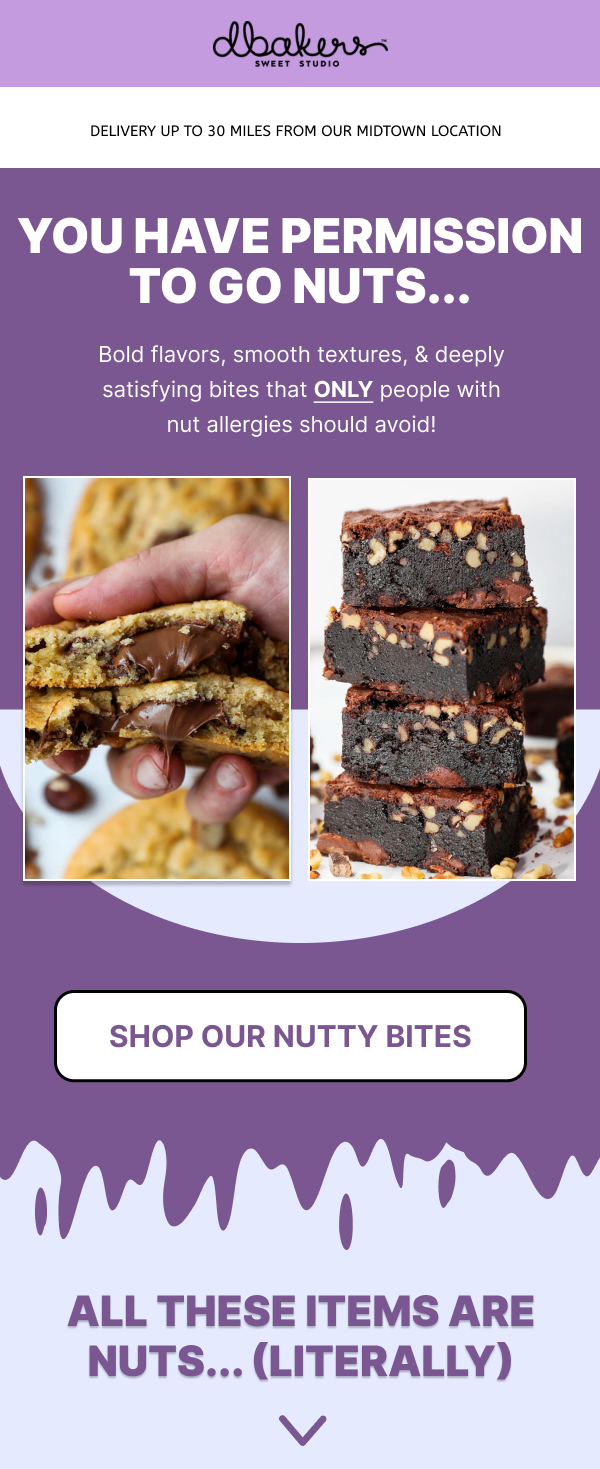Open the stacked walnut brownies photo tile
The height and width of the screenshot is (1469, 600).
[442, 679]
